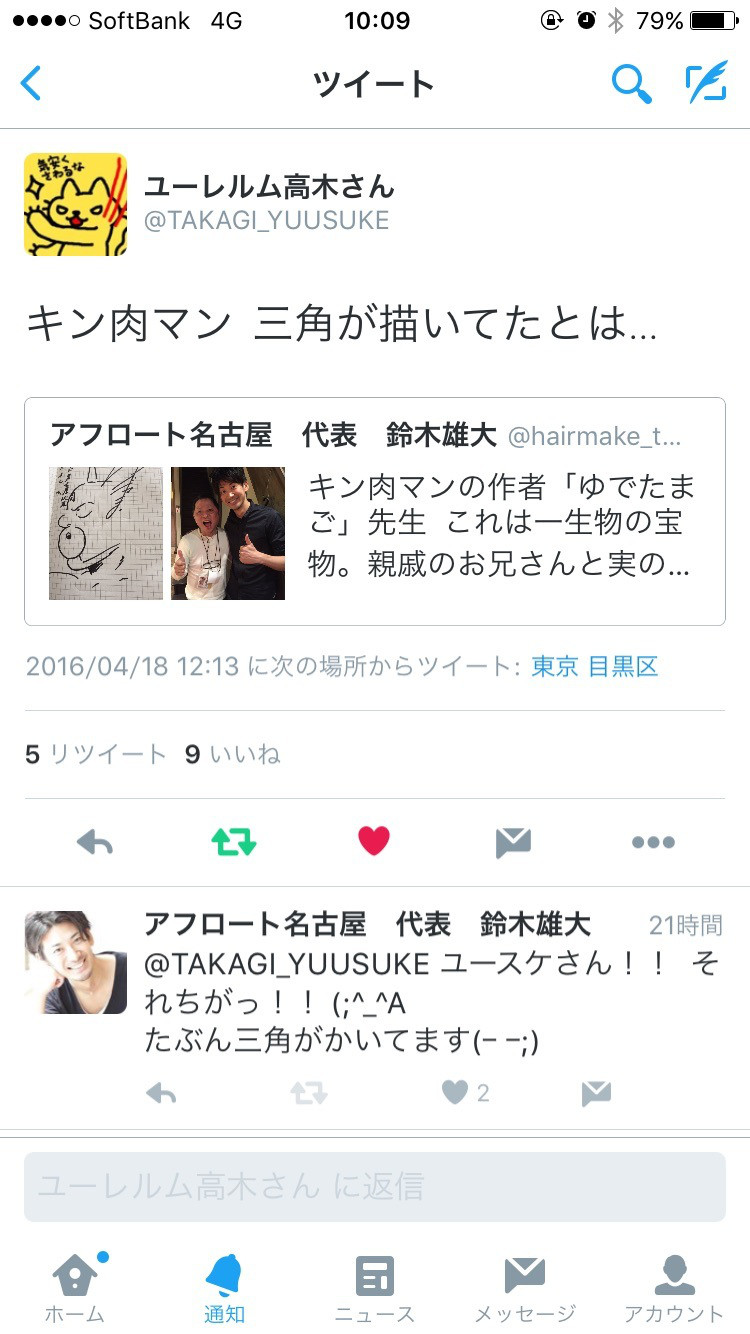The height and width of the screenshot is (1334, 750).
Task: View the 5 リツイート list
Action: coord(96,754)
